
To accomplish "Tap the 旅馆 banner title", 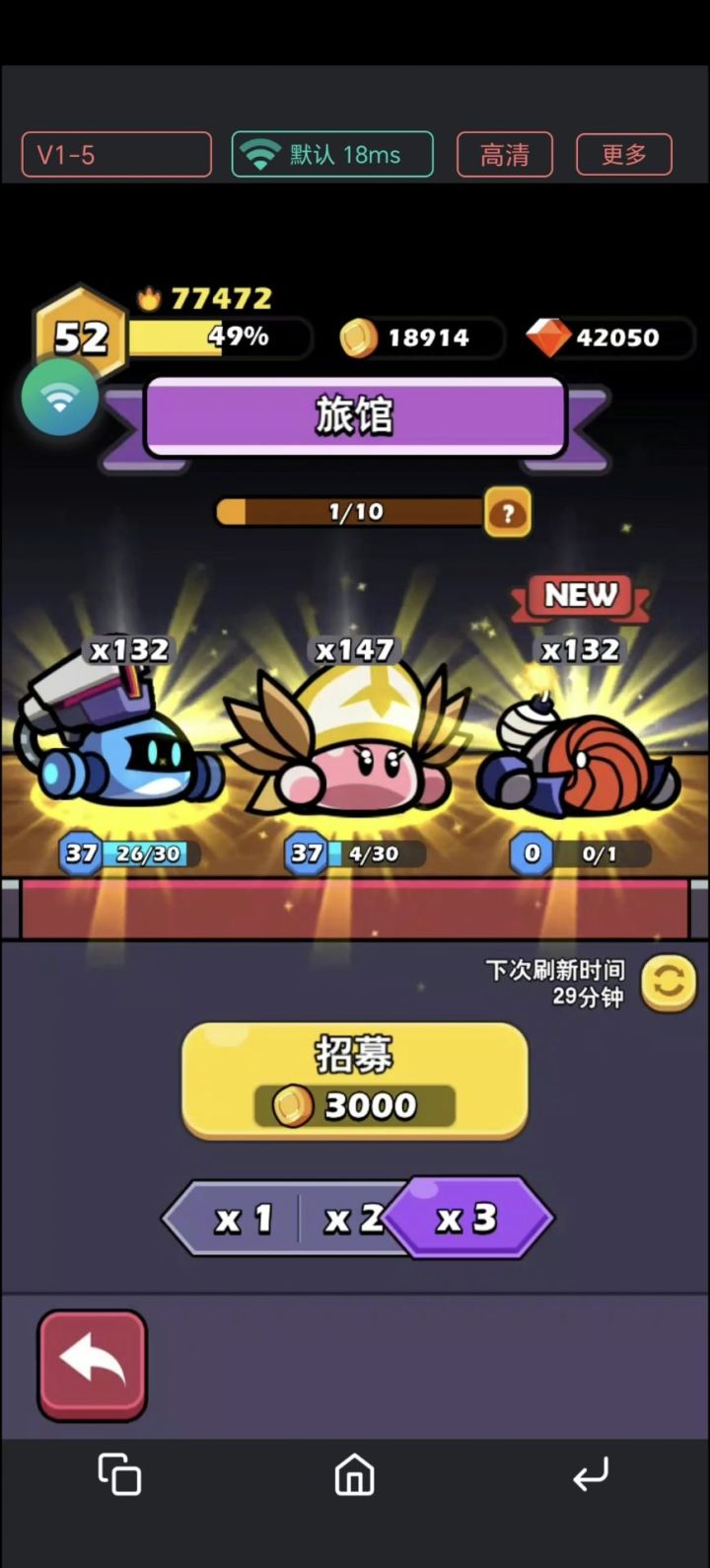I will coord(354,415).
